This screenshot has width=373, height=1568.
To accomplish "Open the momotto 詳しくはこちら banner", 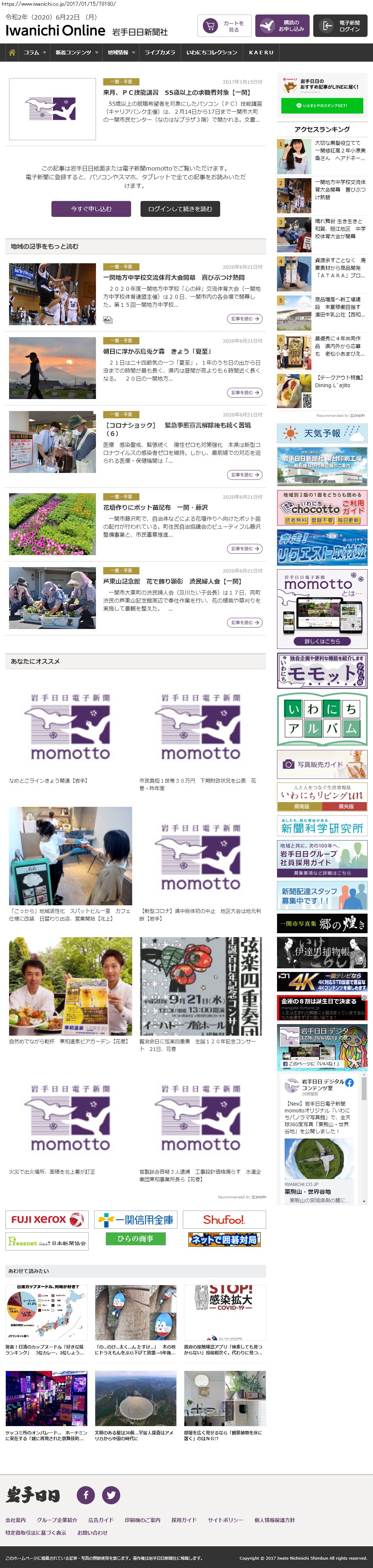I will point(322,642).
